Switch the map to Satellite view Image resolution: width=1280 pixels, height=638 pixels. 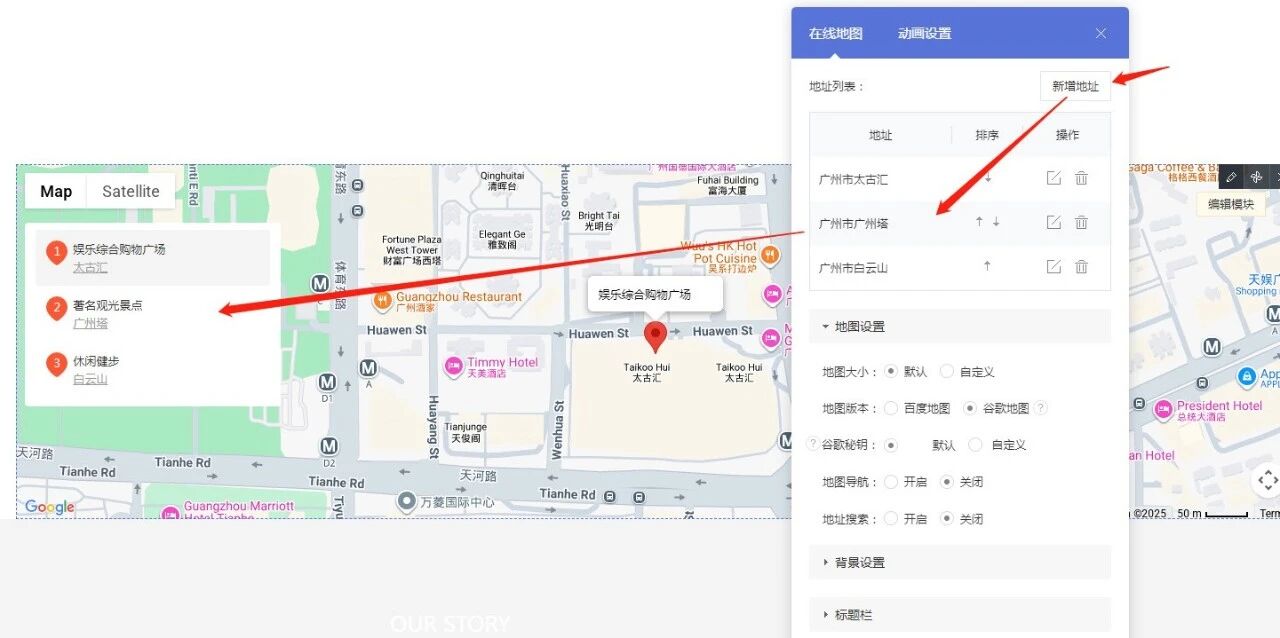(131, 191)
